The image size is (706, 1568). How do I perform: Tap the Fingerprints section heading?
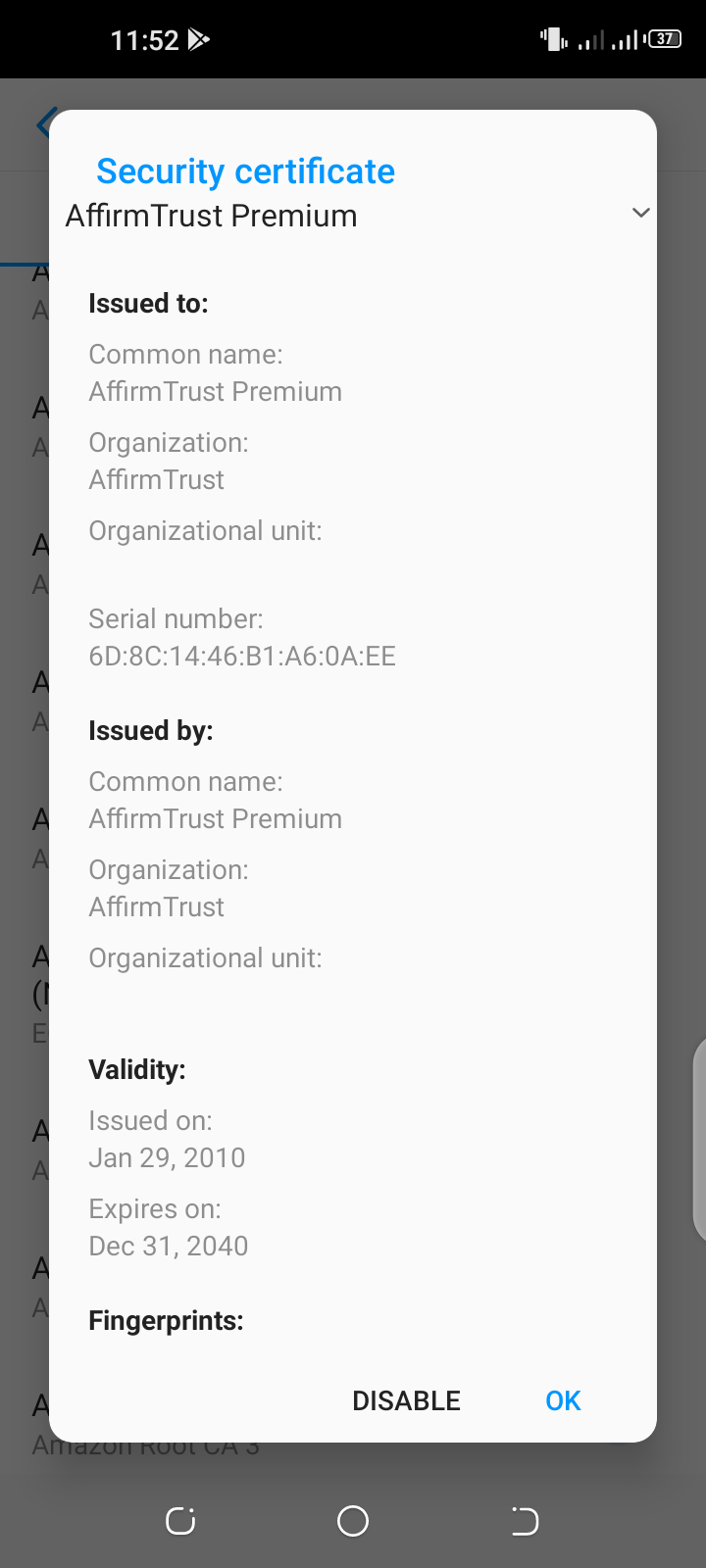click(166, 1320)
